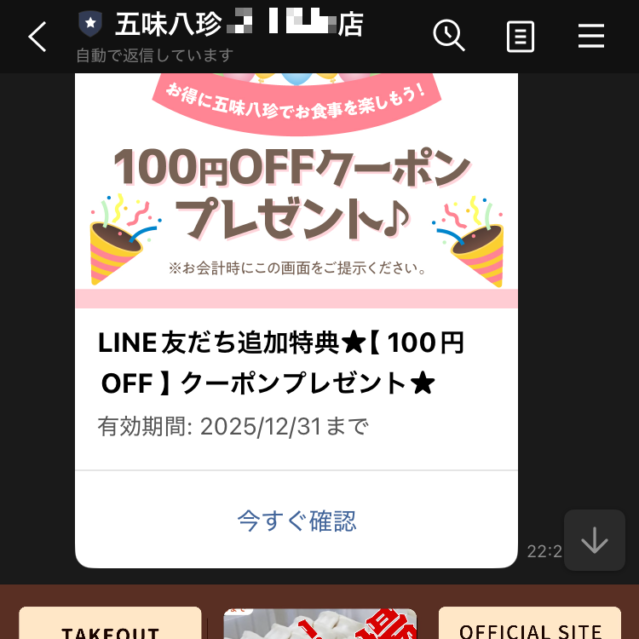Open the chat menu (three lines)
Screen dimensions: 639x639
(x=591, y=37)
